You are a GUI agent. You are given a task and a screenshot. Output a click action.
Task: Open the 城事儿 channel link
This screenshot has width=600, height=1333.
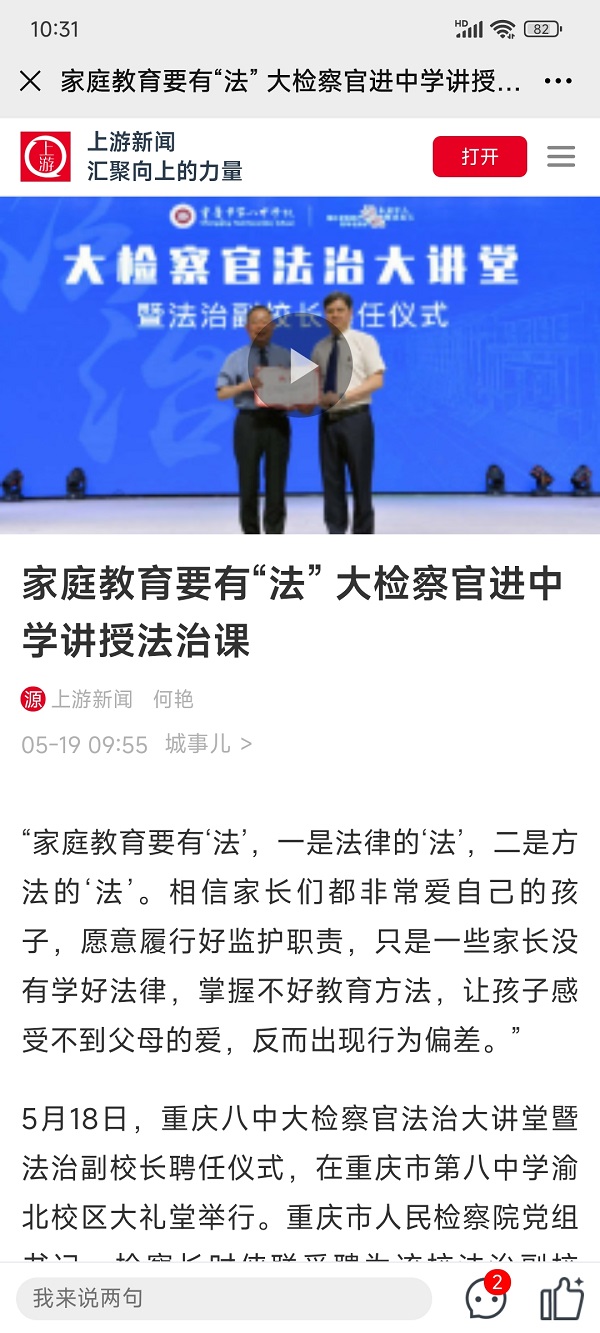tap(208, 744)
